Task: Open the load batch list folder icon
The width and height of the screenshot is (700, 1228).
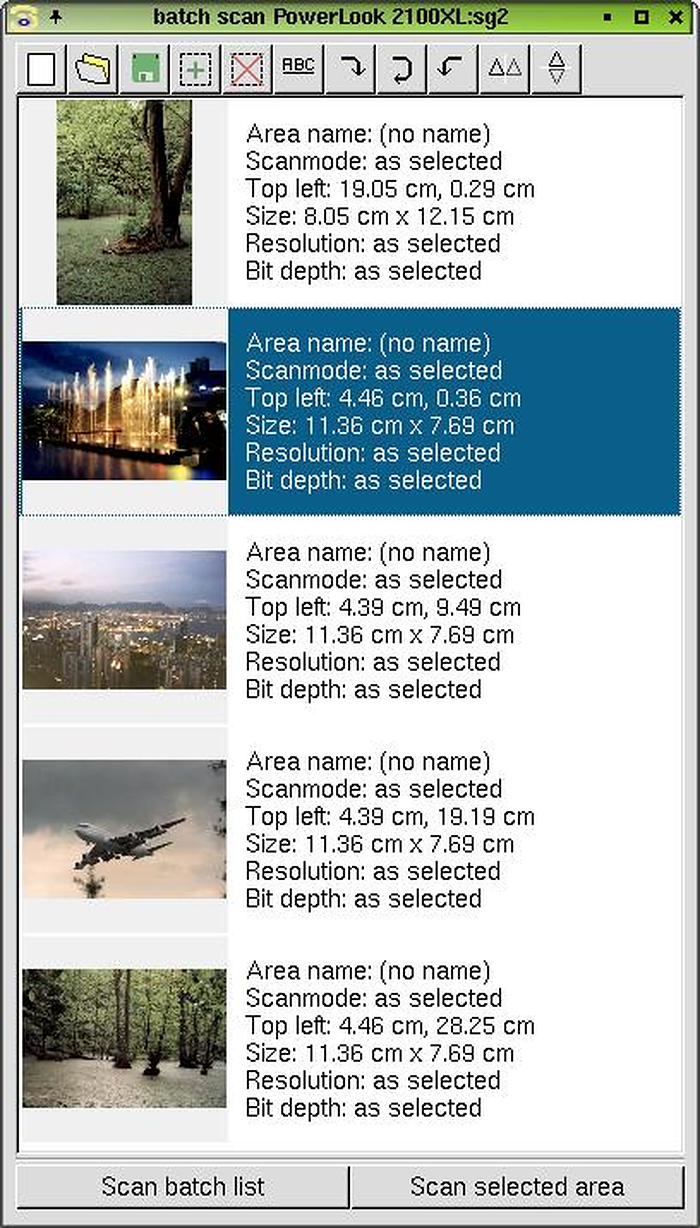Action: click(93, 69)
